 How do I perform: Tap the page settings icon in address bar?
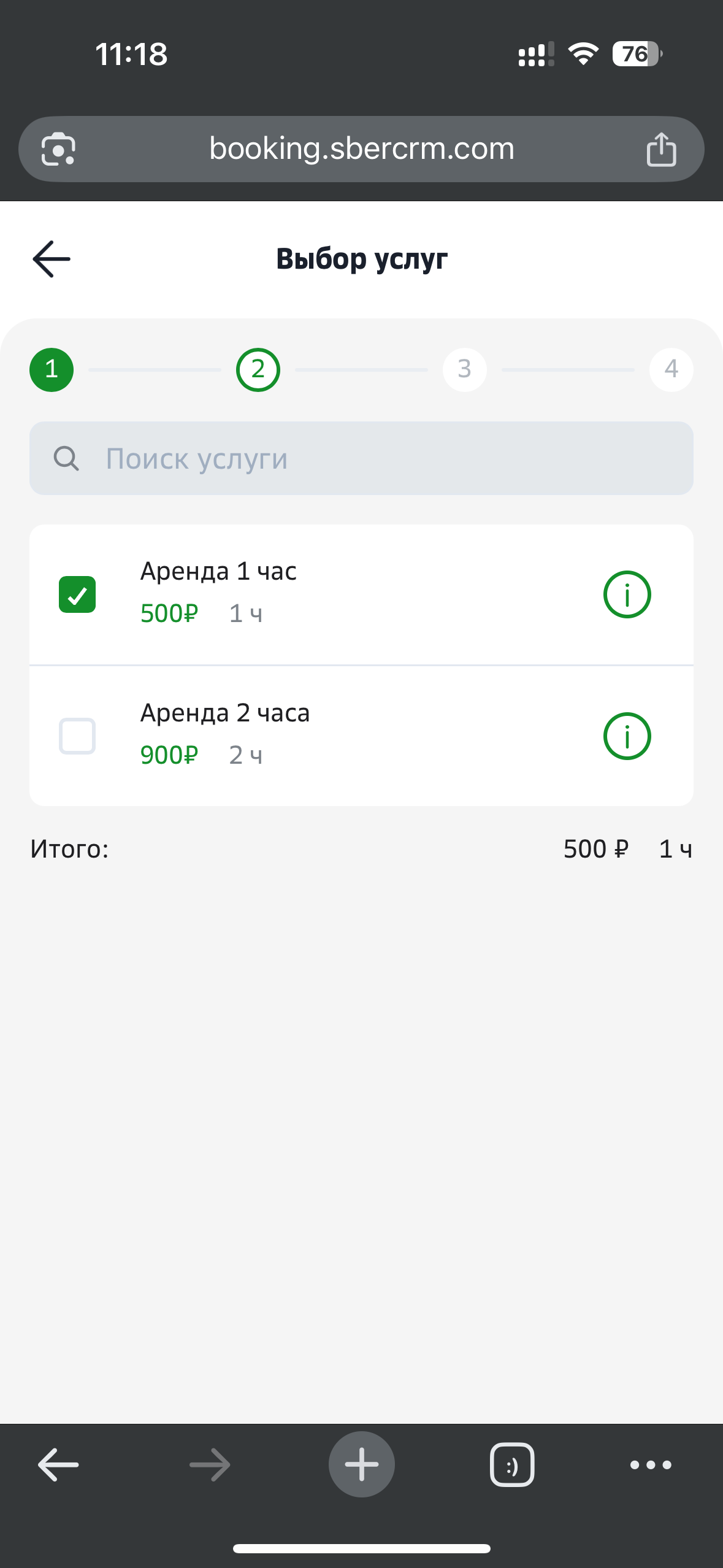click(58, 148)
